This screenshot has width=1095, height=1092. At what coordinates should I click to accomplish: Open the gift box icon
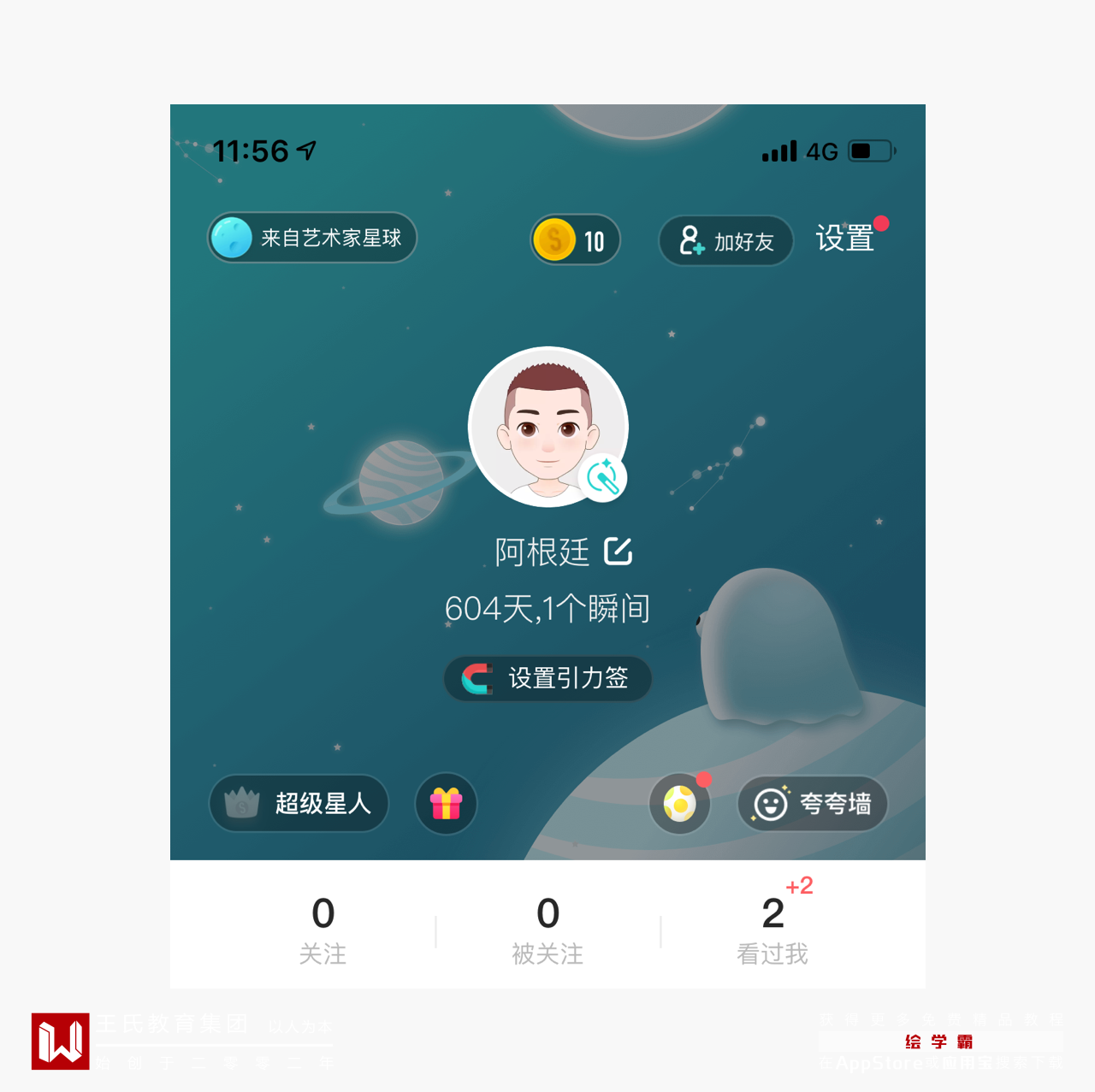click(x=446, y=803)
